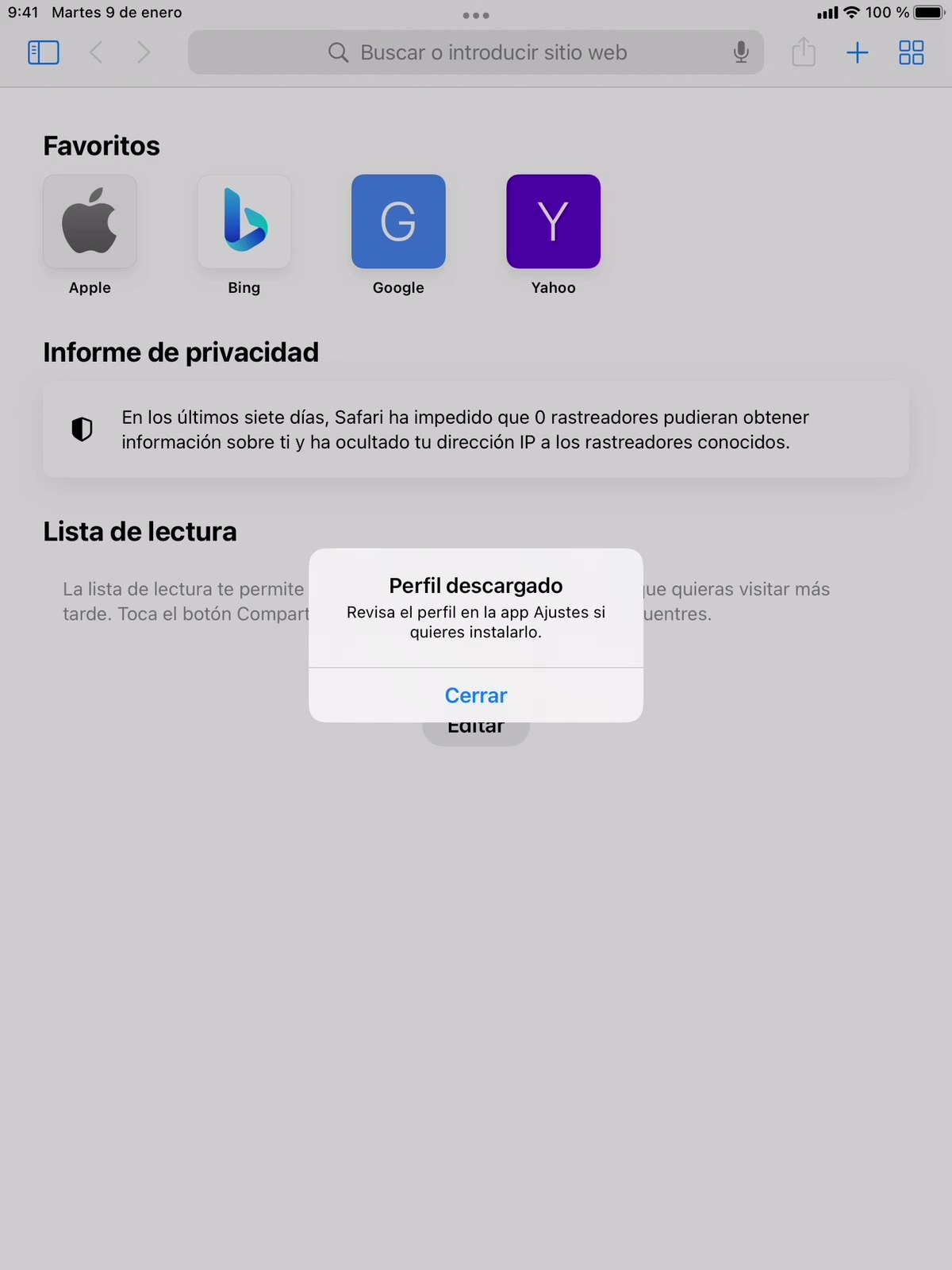The width and height of the screenshot is (952, 1270).
Task: View the privacy report card
Action: pos(476,429)
